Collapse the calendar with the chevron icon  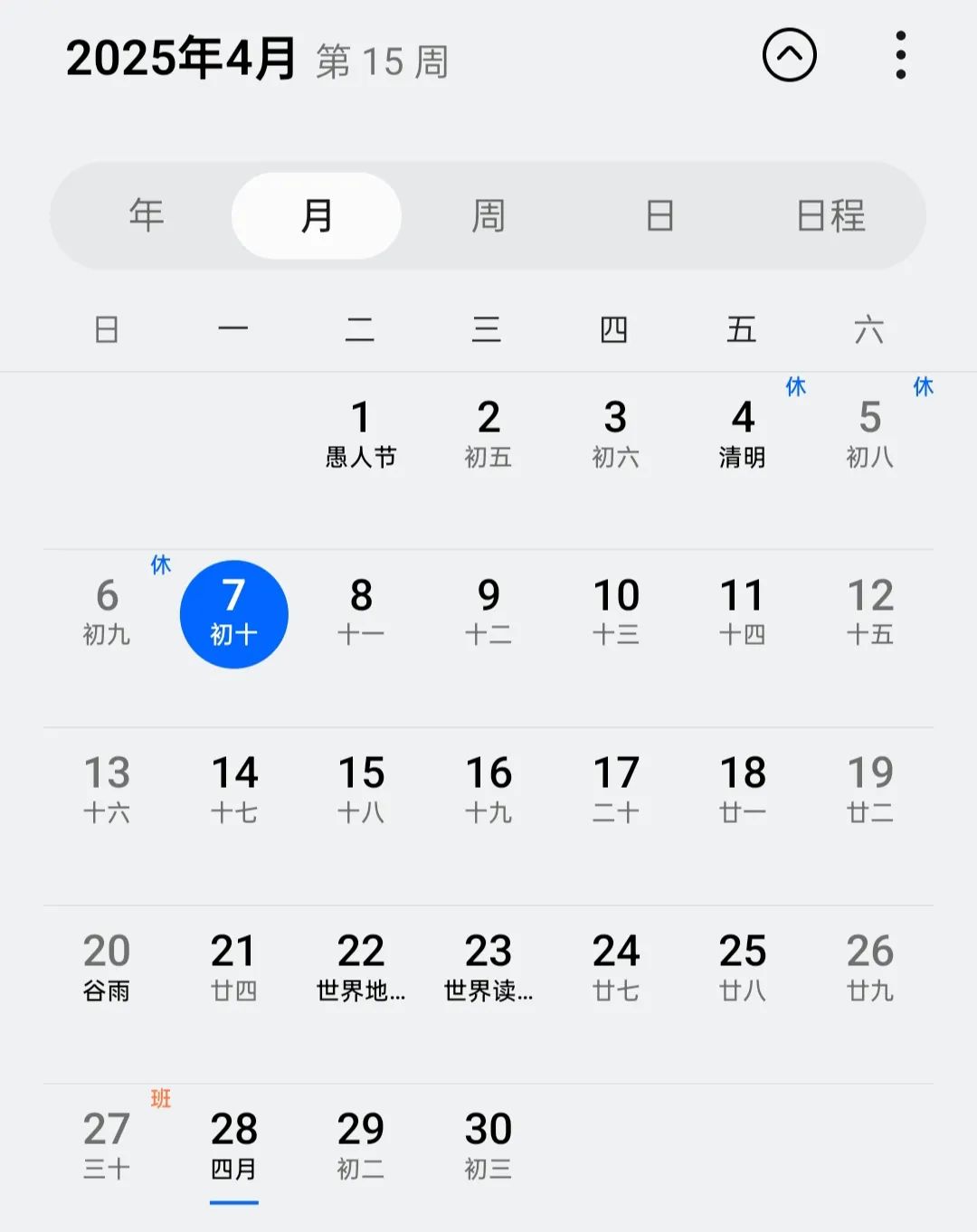click(x=789, y=56)
